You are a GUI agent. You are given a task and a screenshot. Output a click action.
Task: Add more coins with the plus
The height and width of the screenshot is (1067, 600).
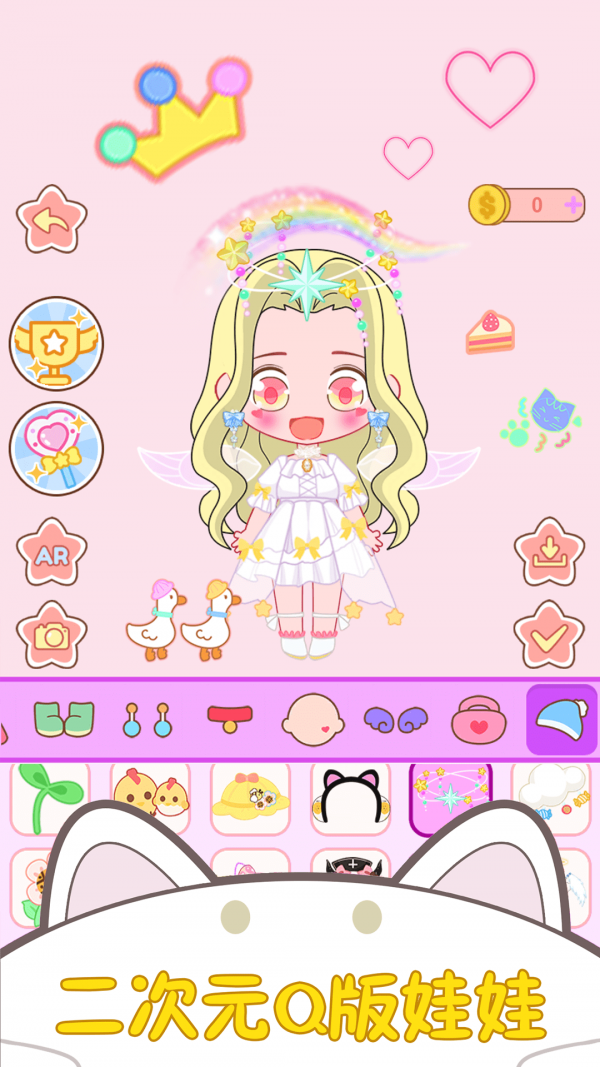tap(572, 206)
